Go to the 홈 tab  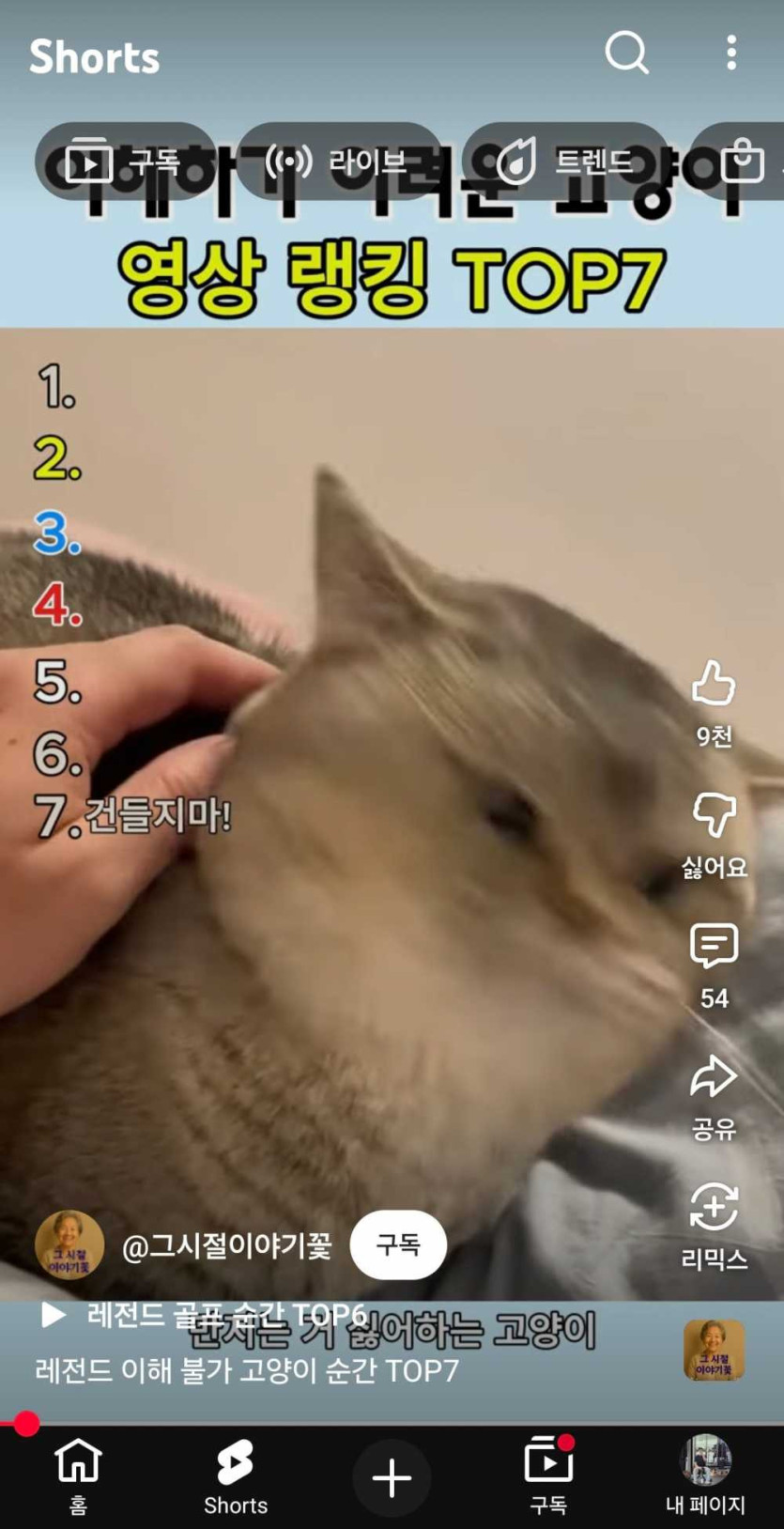click(78, 1476)
